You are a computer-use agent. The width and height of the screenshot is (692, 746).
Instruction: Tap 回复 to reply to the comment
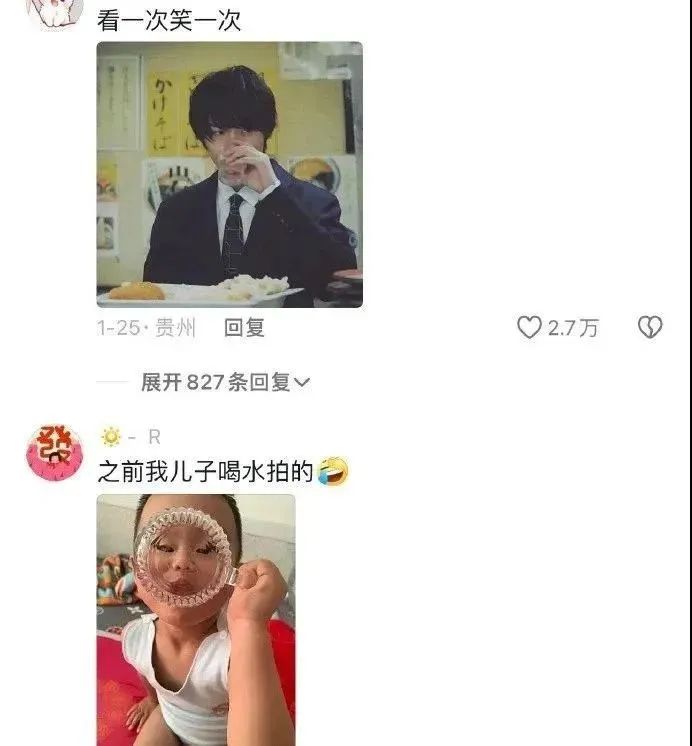point(244,328)
